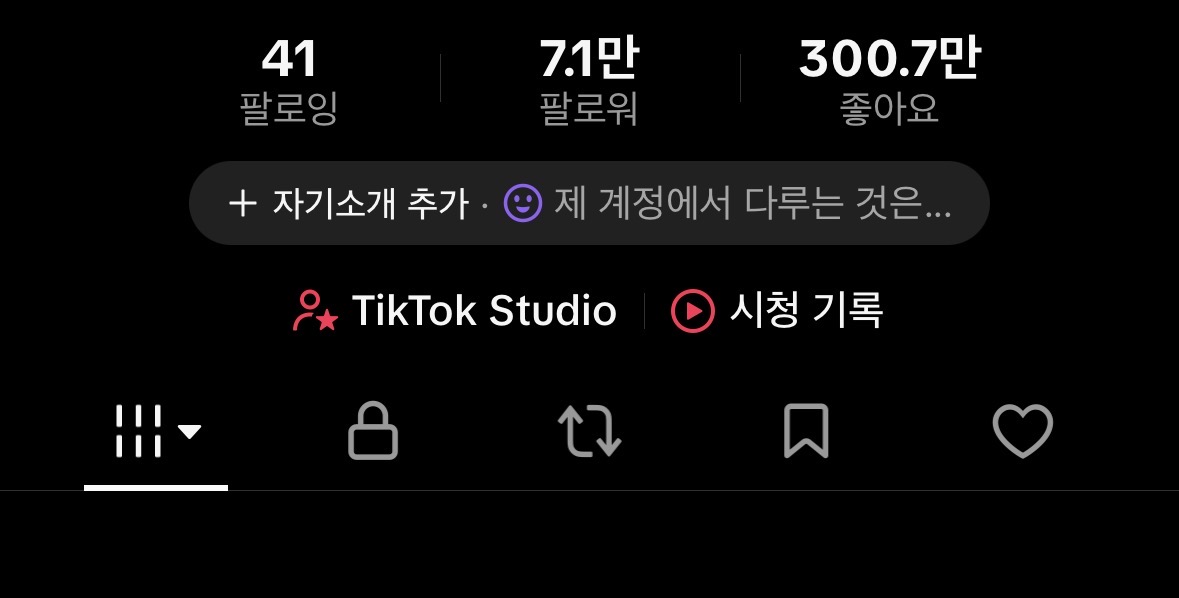The height and width of the screenshot is (598, 1179).
Task: View the 팔로워 followers list
Action: point(589,80)
